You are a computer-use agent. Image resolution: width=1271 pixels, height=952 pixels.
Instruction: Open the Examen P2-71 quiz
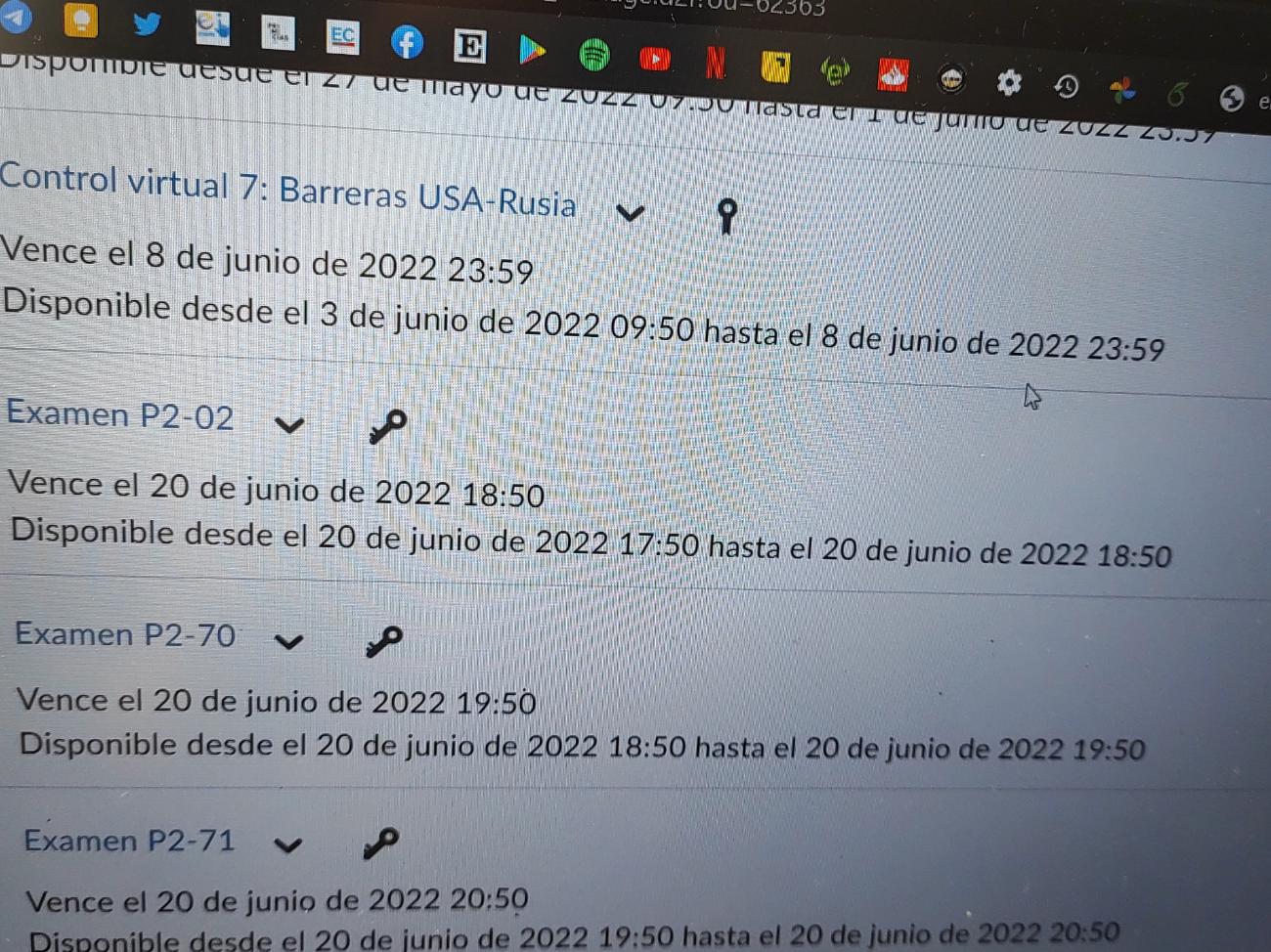(x=129, y=841)
